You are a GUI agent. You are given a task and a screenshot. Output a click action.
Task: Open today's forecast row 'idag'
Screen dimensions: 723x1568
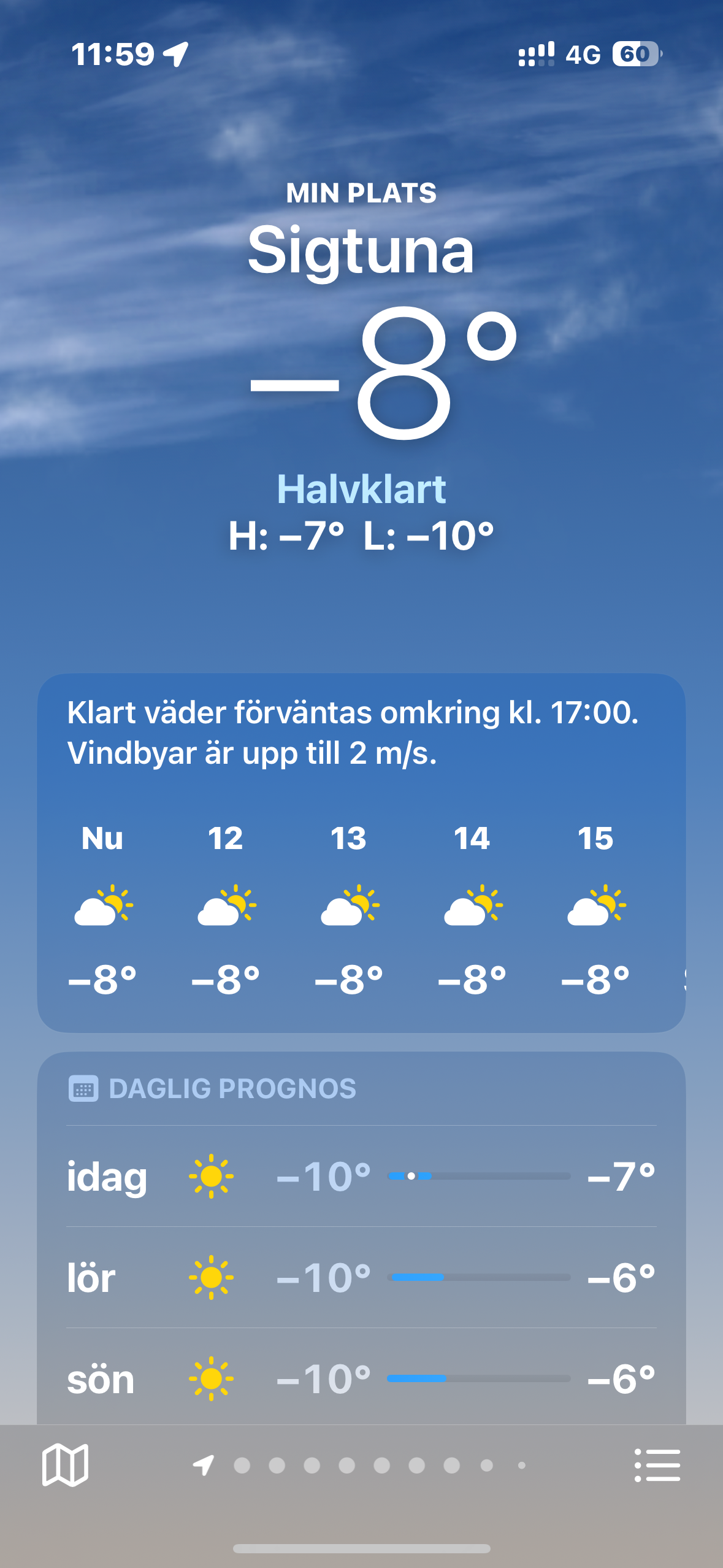point(361,1176)
